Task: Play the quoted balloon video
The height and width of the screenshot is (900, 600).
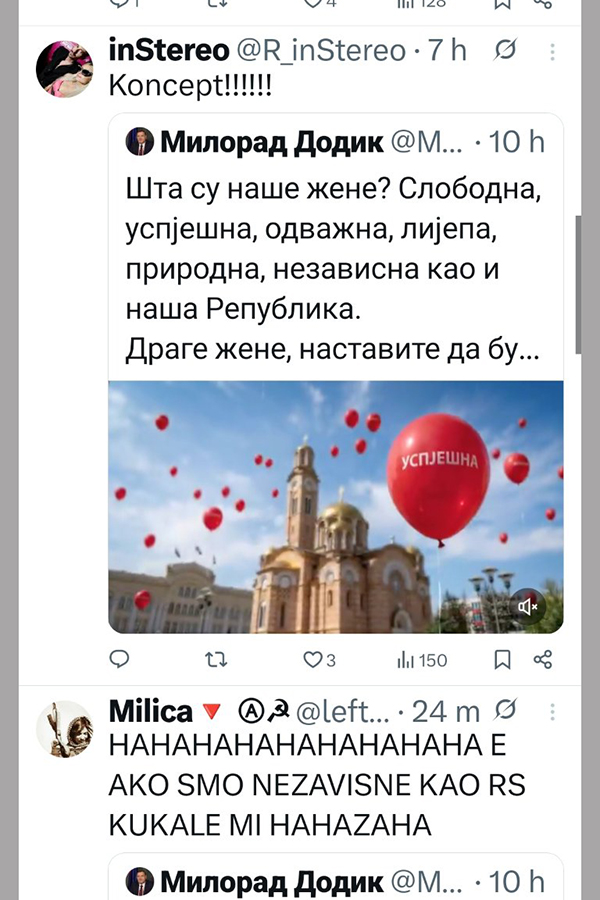Action: click(335, 507)
